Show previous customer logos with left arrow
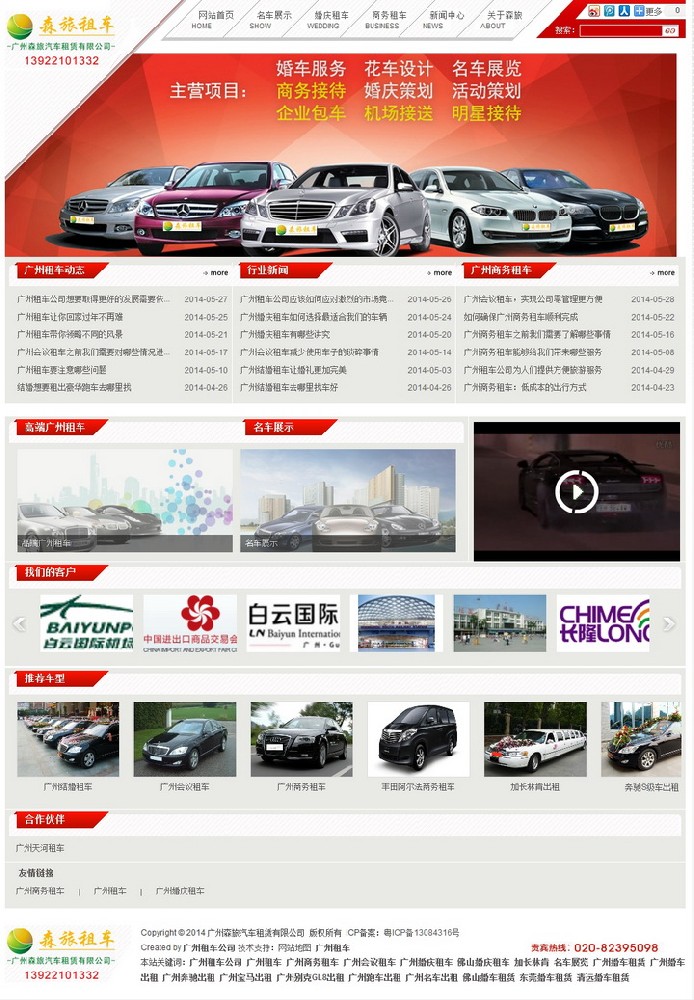The height and width of the screenshot is (1000, 694). coord(19,624)
